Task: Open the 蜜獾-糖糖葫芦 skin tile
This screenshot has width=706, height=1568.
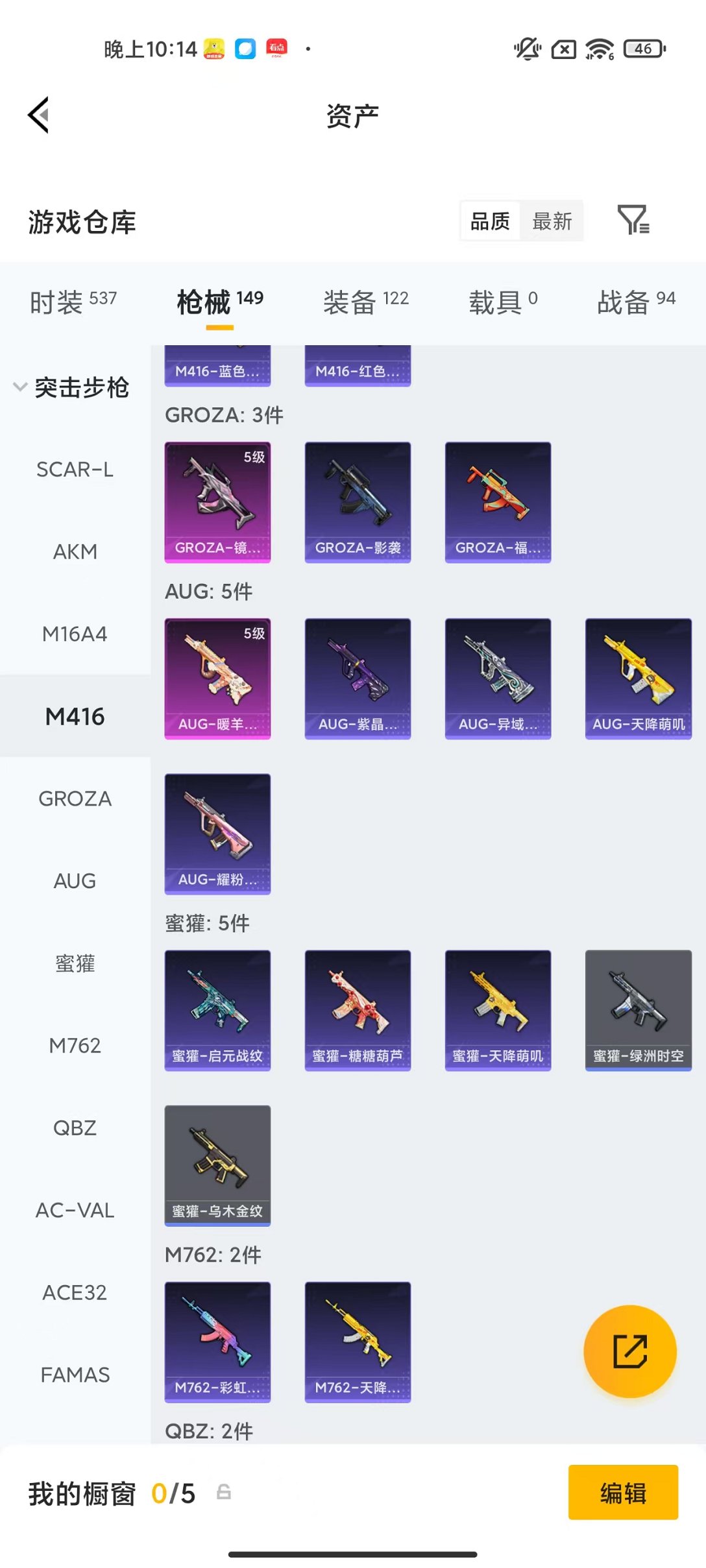Action: tap(358, 1010)
